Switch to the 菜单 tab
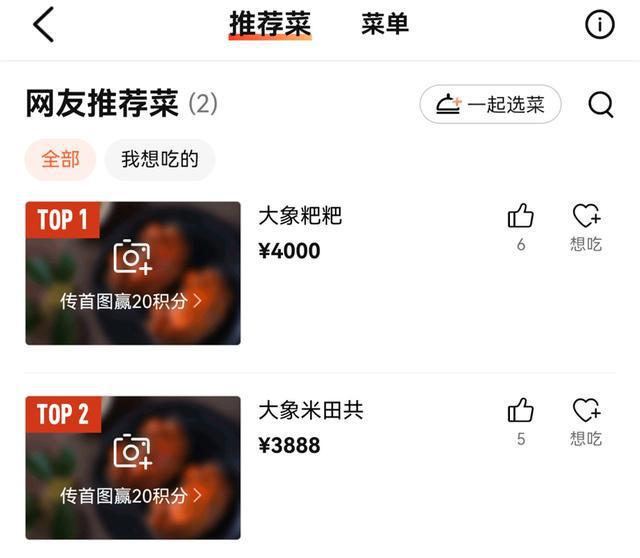Image resolution: width=640 pixels, height=558 pixels. pos(385,24)
